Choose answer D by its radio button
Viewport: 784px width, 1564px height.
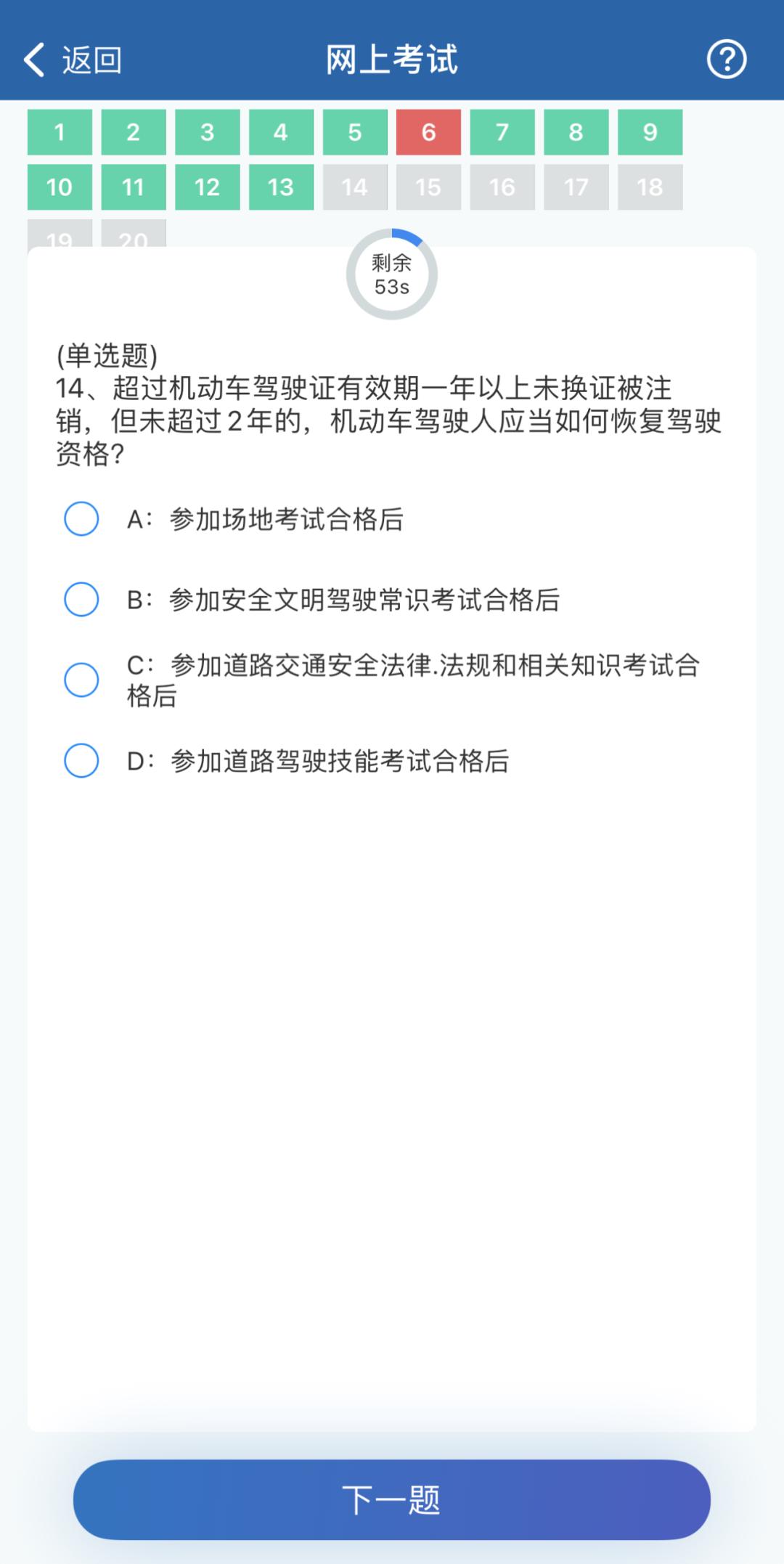(81, 761)
